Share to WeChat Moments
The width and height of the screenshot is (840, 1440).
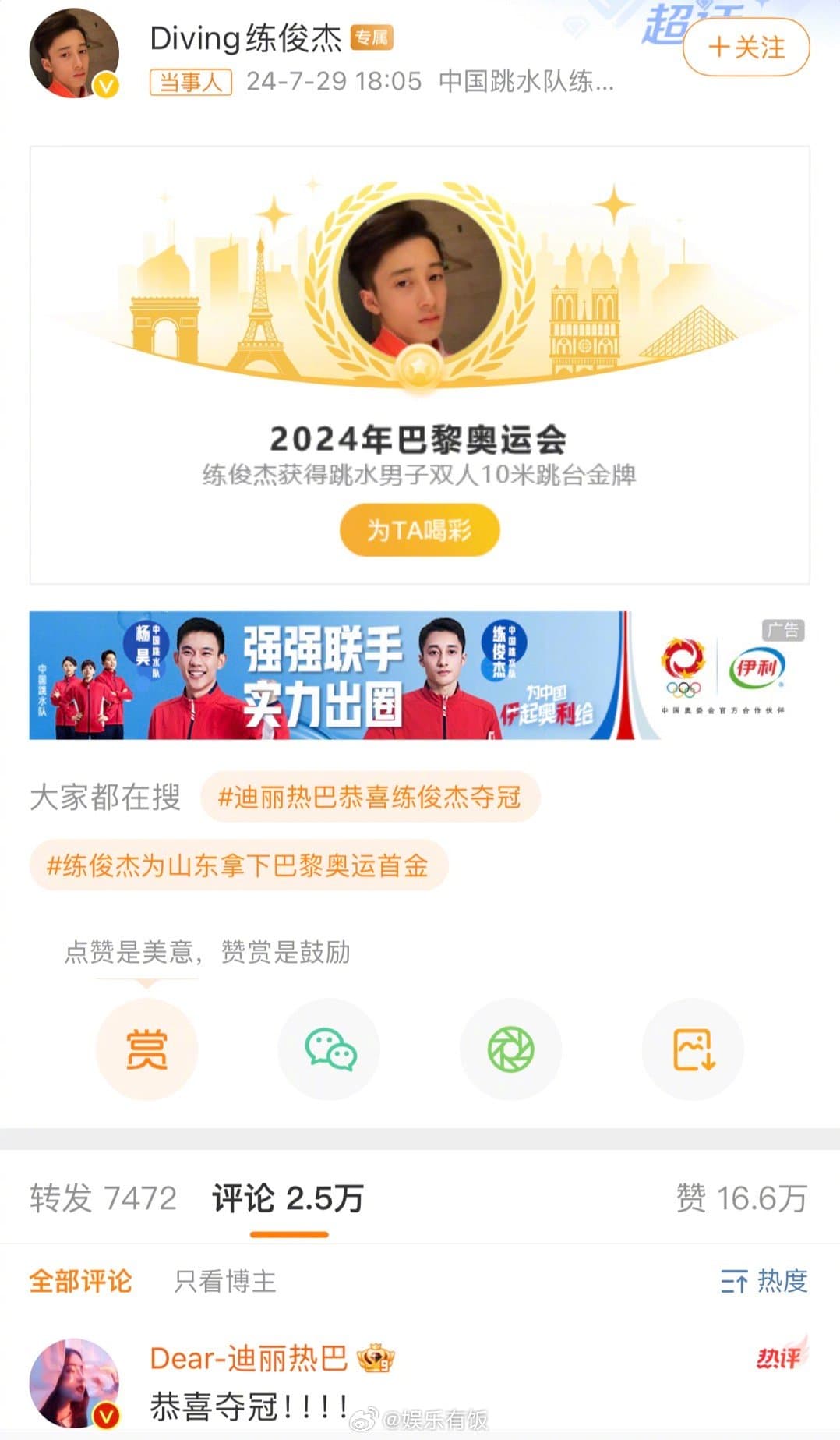tap(510, 1049)
